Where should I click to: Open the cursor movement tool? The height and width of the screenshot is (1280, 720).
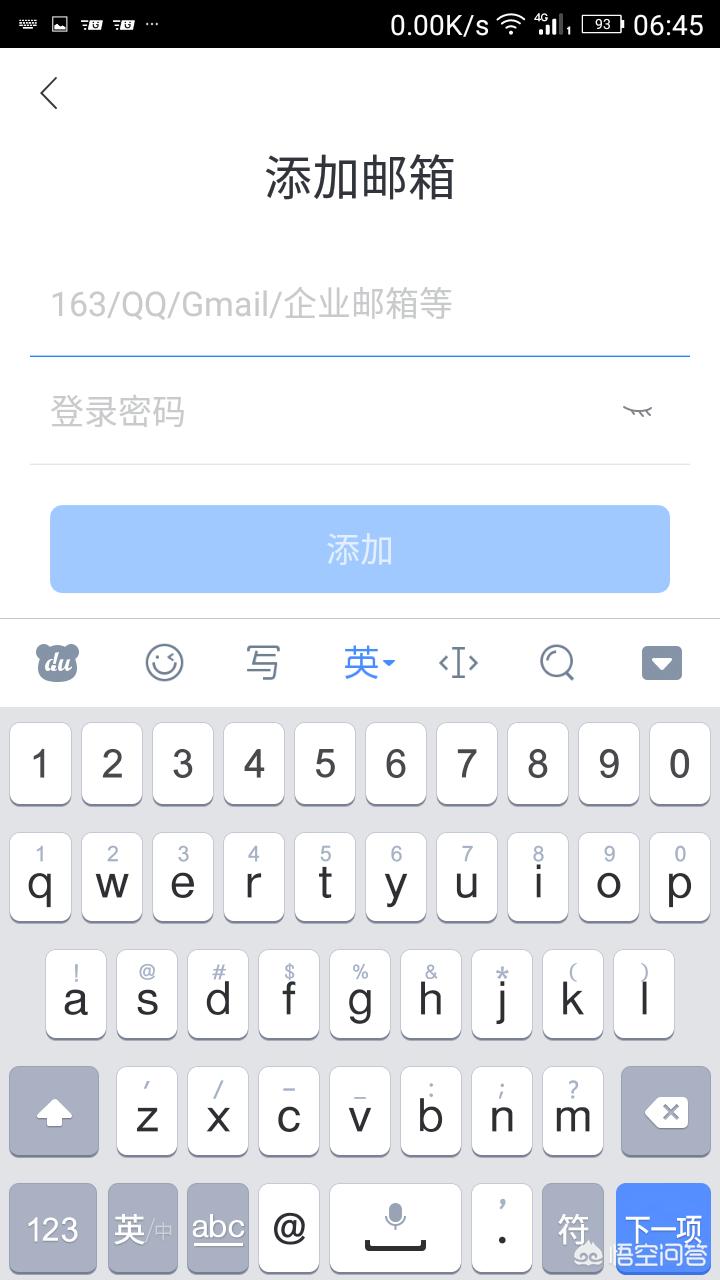coord(458,662)
